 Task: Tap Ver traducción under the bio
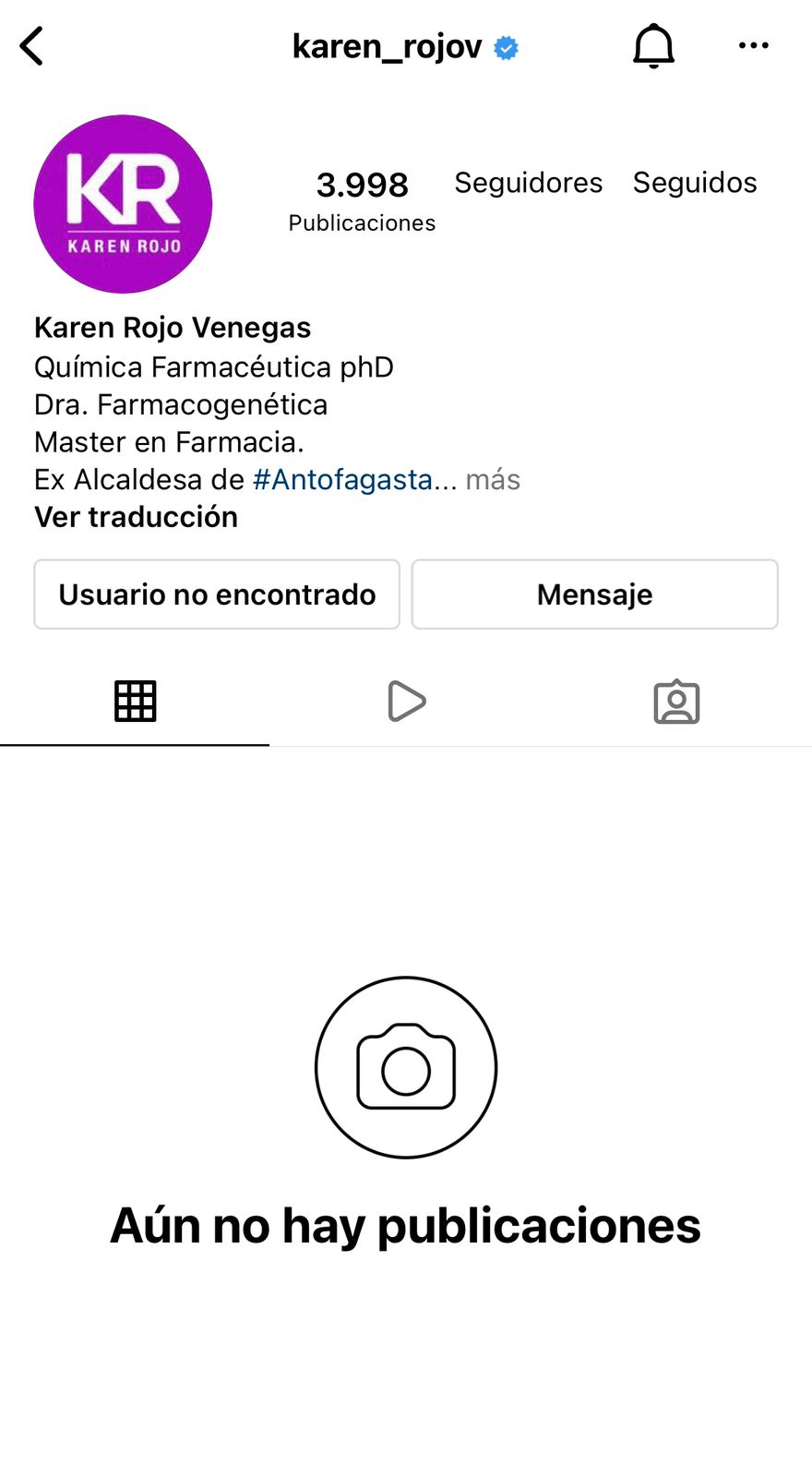coord(136,517)
